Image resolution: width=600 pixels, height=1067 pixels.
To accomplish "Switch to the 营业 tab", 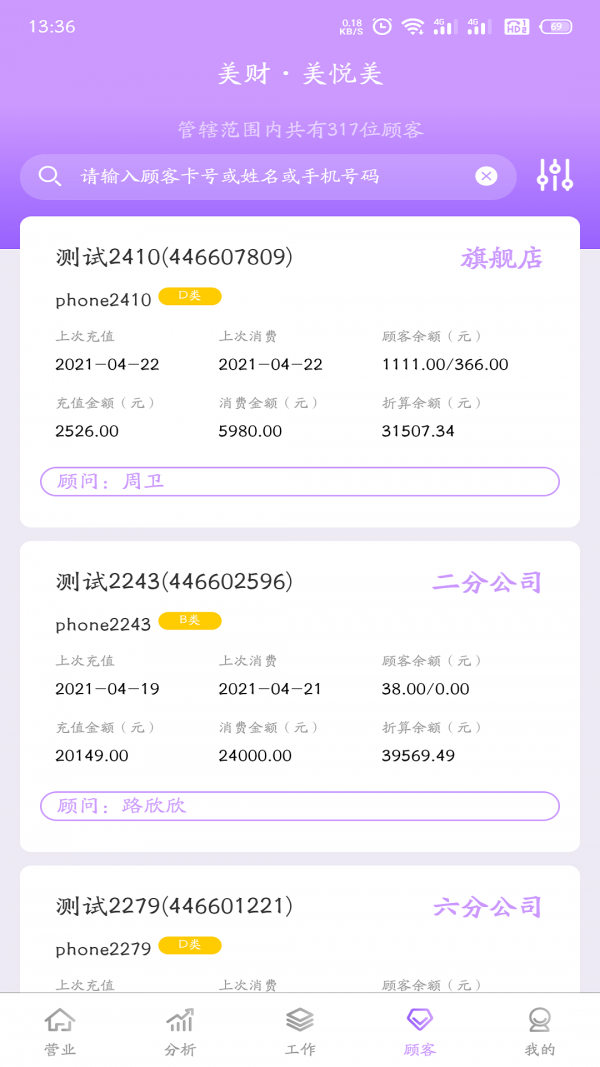I will point(60,1031).
